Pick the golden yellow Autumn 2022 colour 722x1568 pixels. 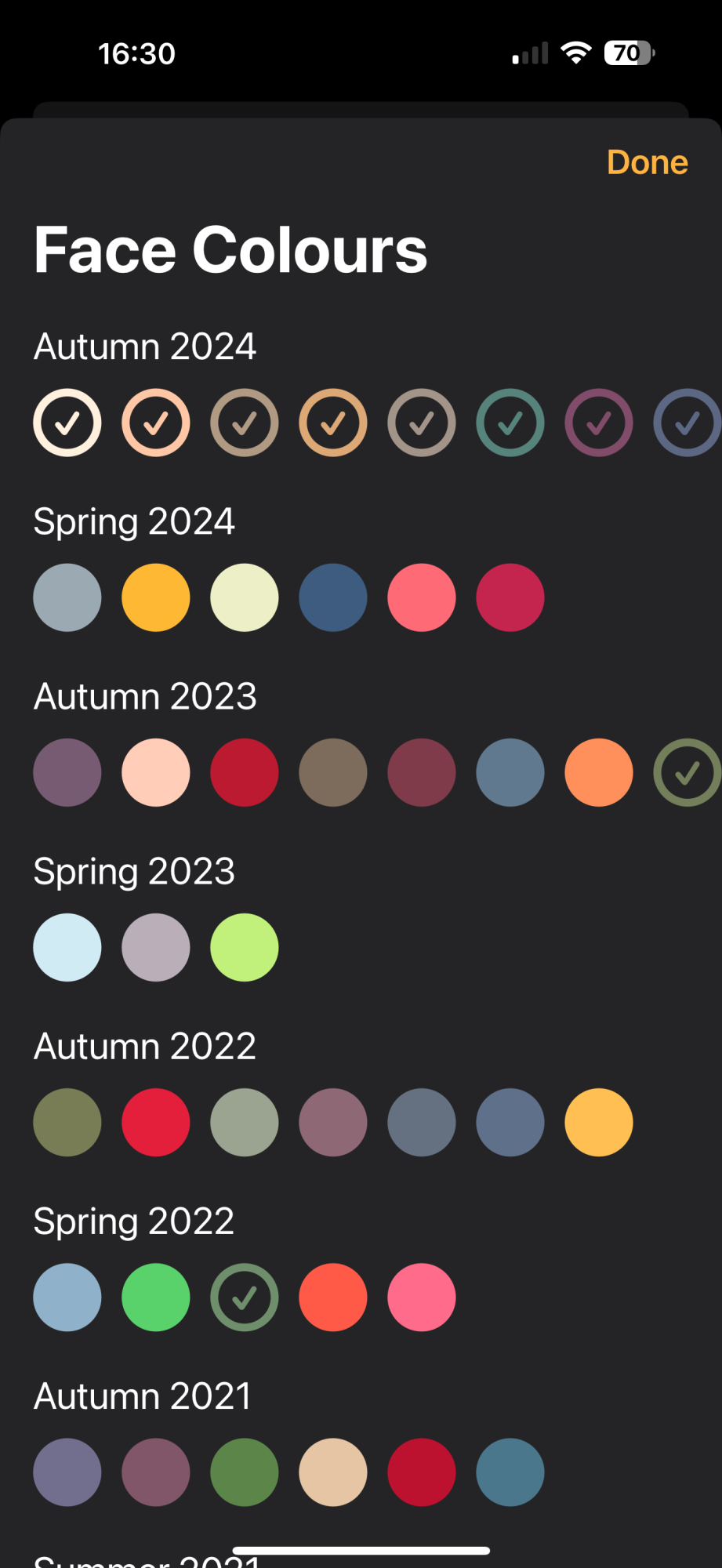pyautogui.click(x=599, y=1122)
